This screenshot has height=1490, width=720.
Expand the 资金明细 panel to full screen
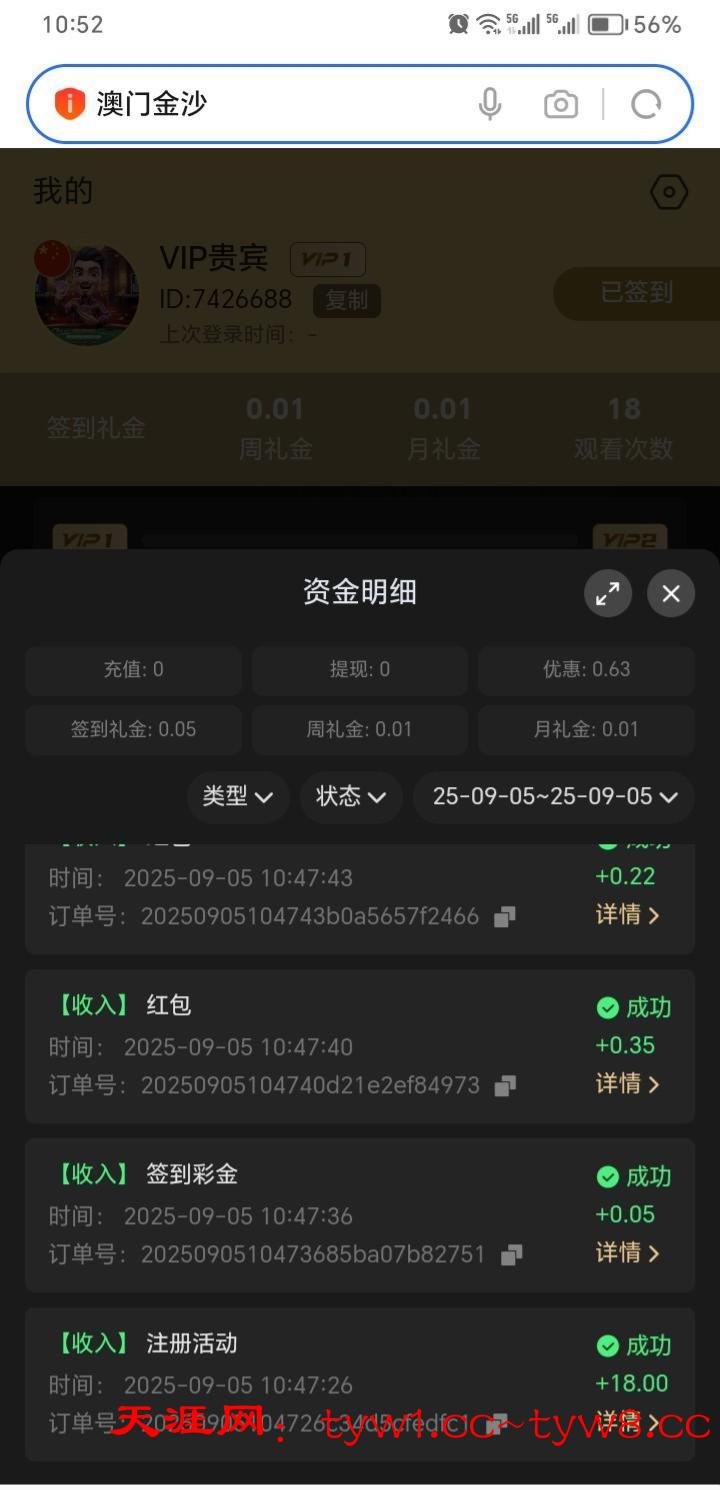pos(608,593)
